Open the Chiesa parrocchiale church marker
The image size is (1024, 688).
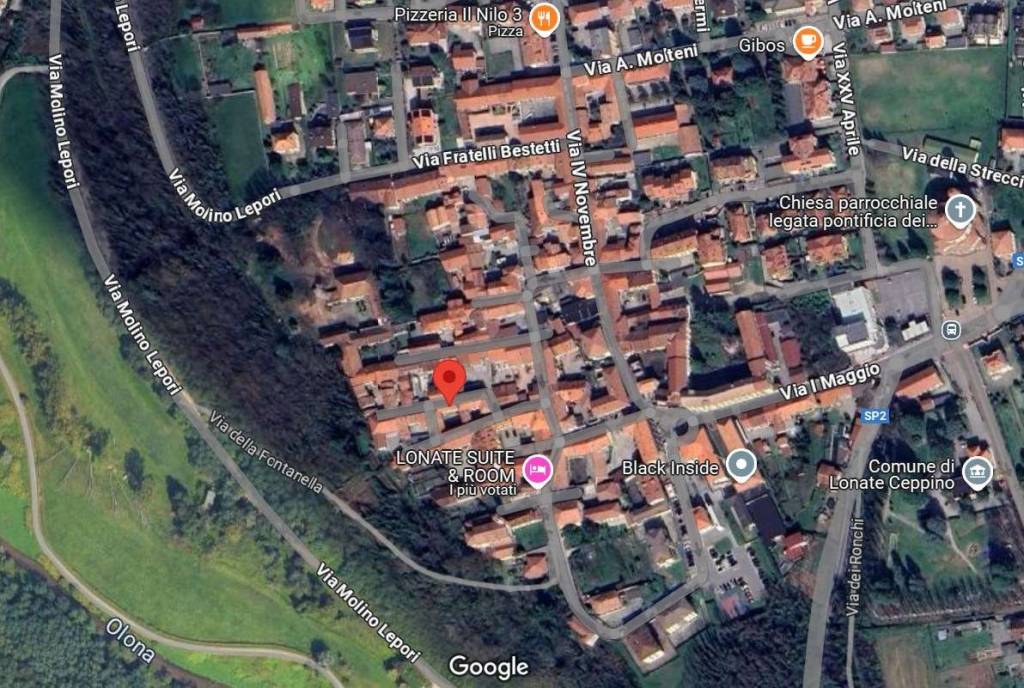click(x=960, y=210)
